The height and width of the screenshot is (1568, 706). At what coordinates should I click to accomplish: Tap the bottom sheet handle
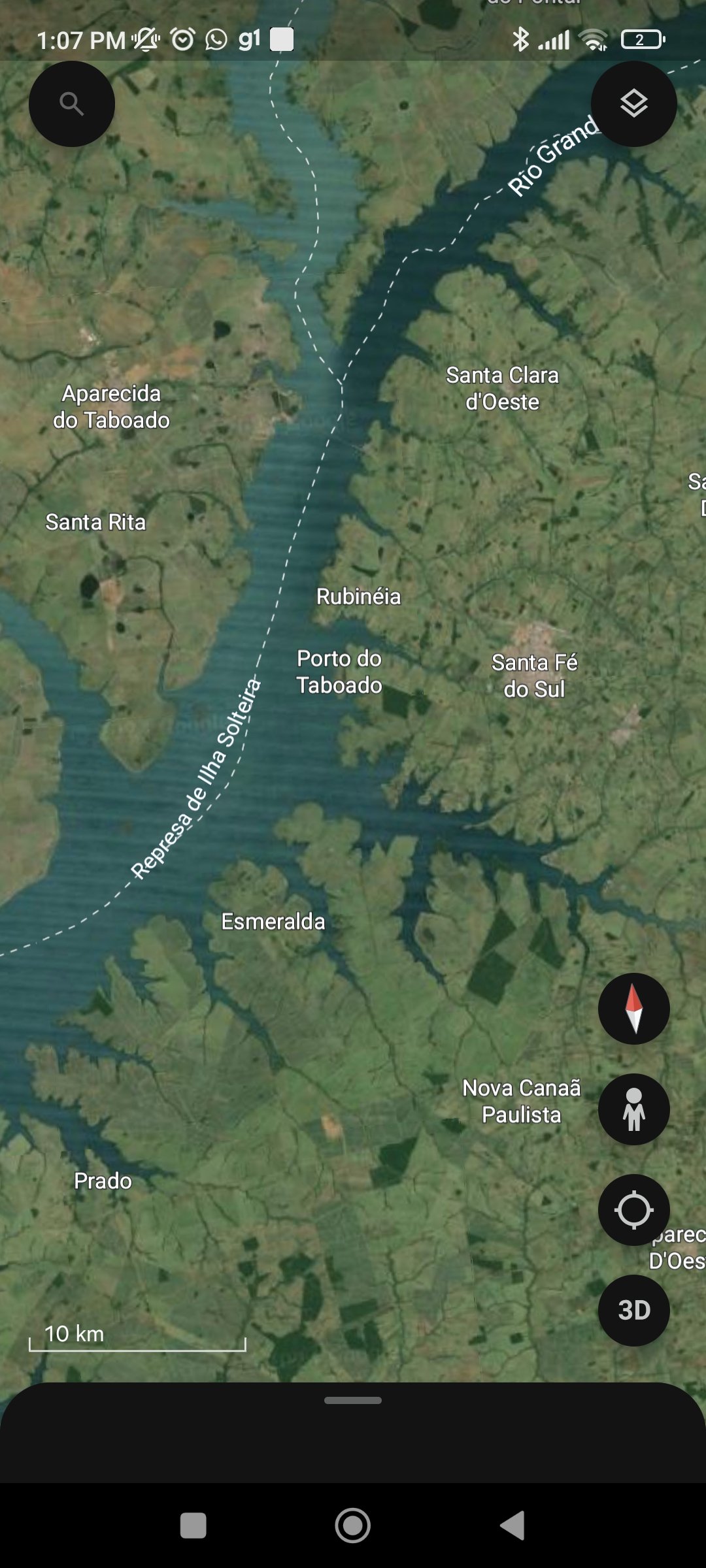353,1400
